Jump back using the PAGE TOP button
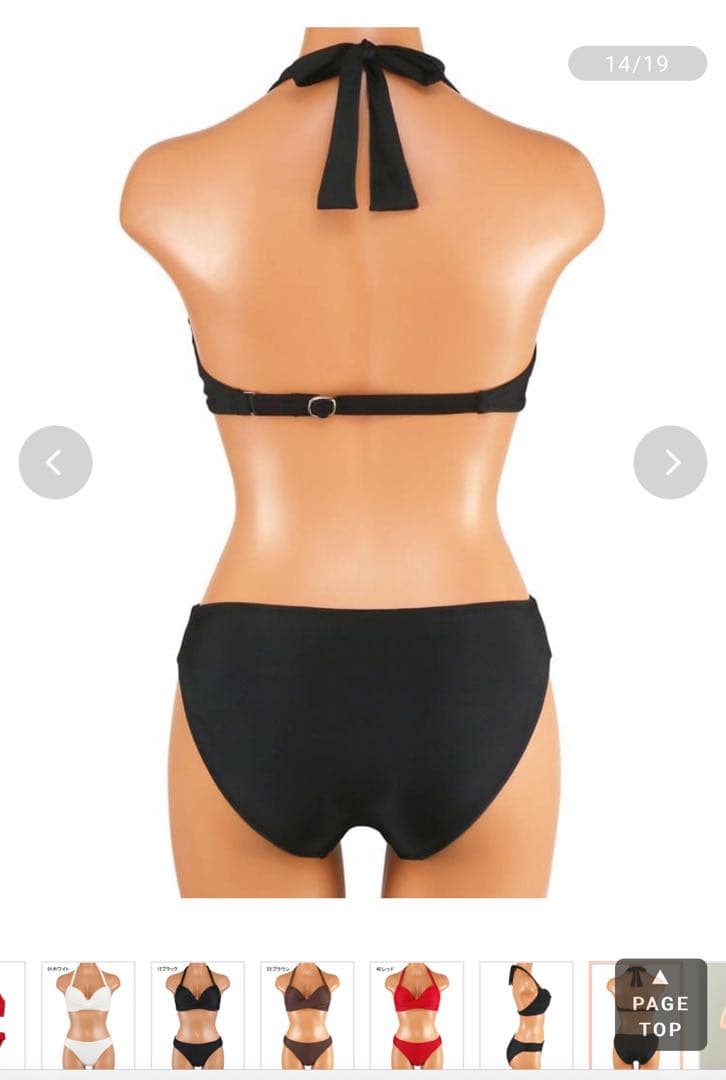726x1080 pixels. point(660,1005)
